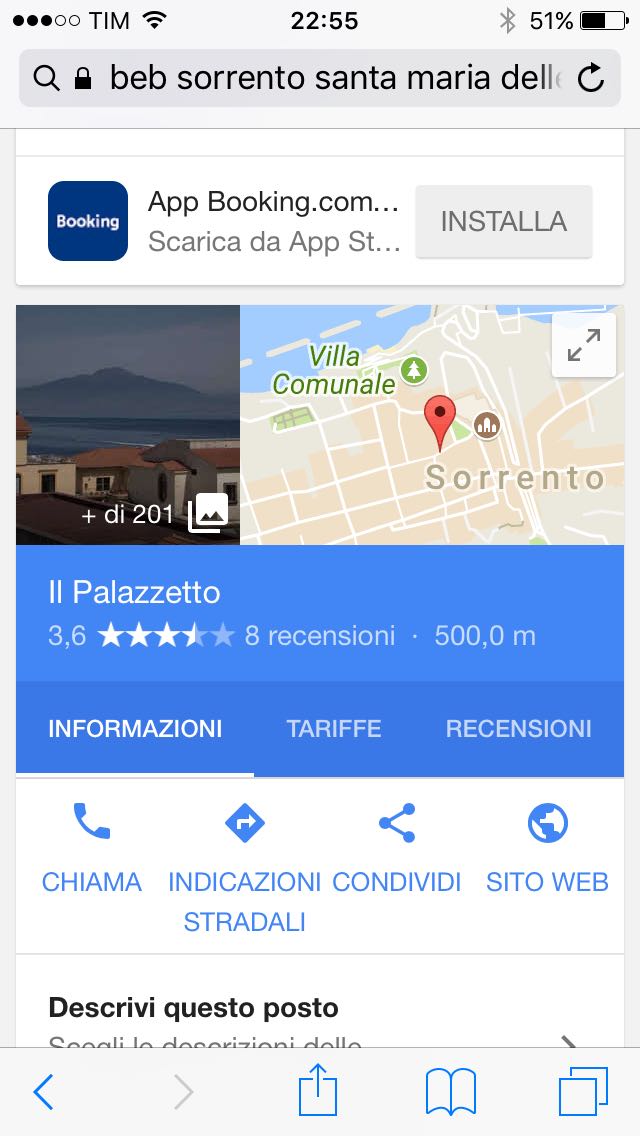Open the photo gallery of Il Palazzetto
640x1136 pixels.
click(128, 425)
